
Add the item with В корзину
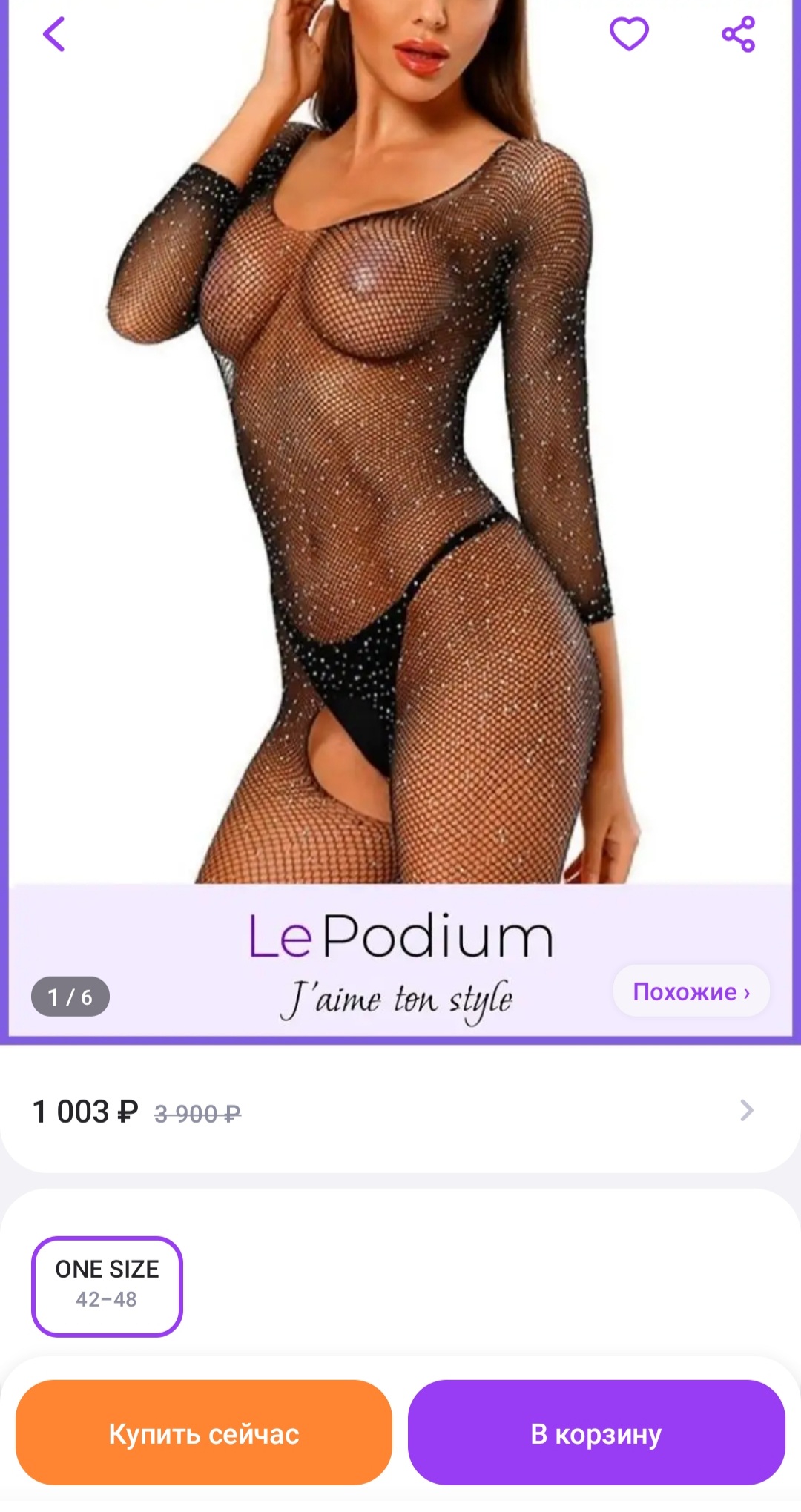coord(596,1433)
